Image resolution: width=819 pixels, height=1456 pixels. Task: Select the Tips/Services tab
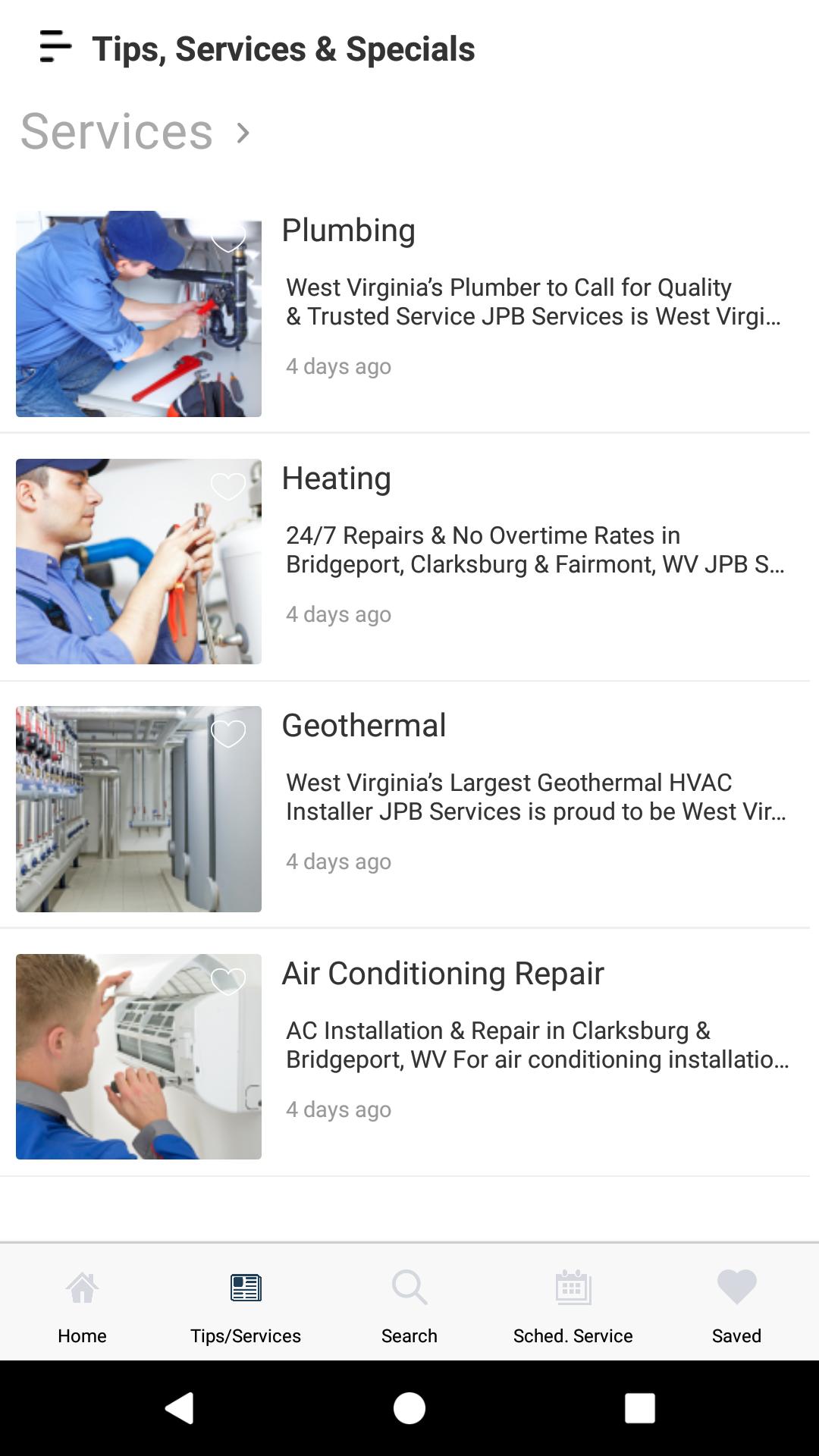tap(246, 1306)
